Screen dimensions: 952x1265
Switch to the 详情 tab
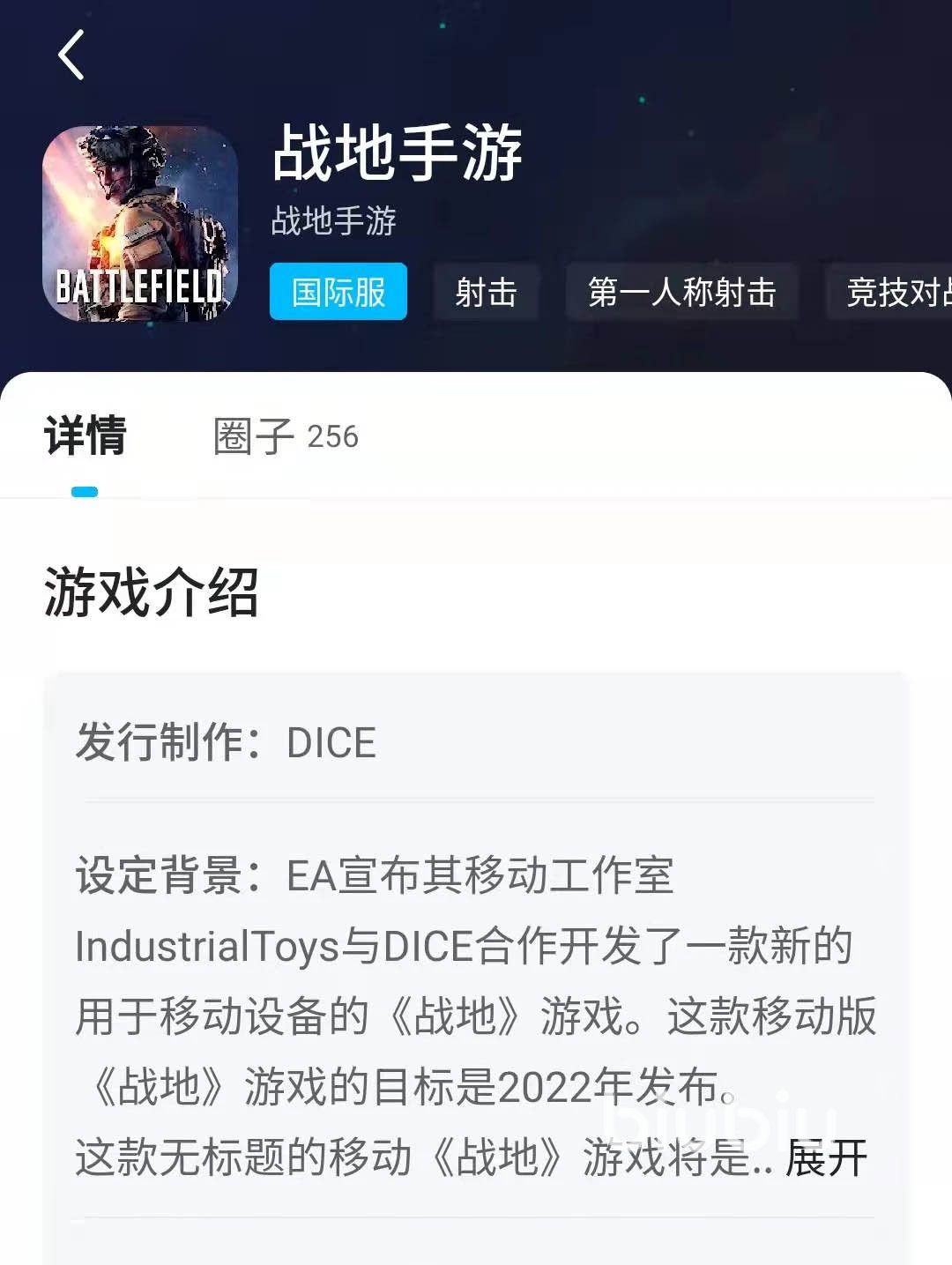coord(86,436)
